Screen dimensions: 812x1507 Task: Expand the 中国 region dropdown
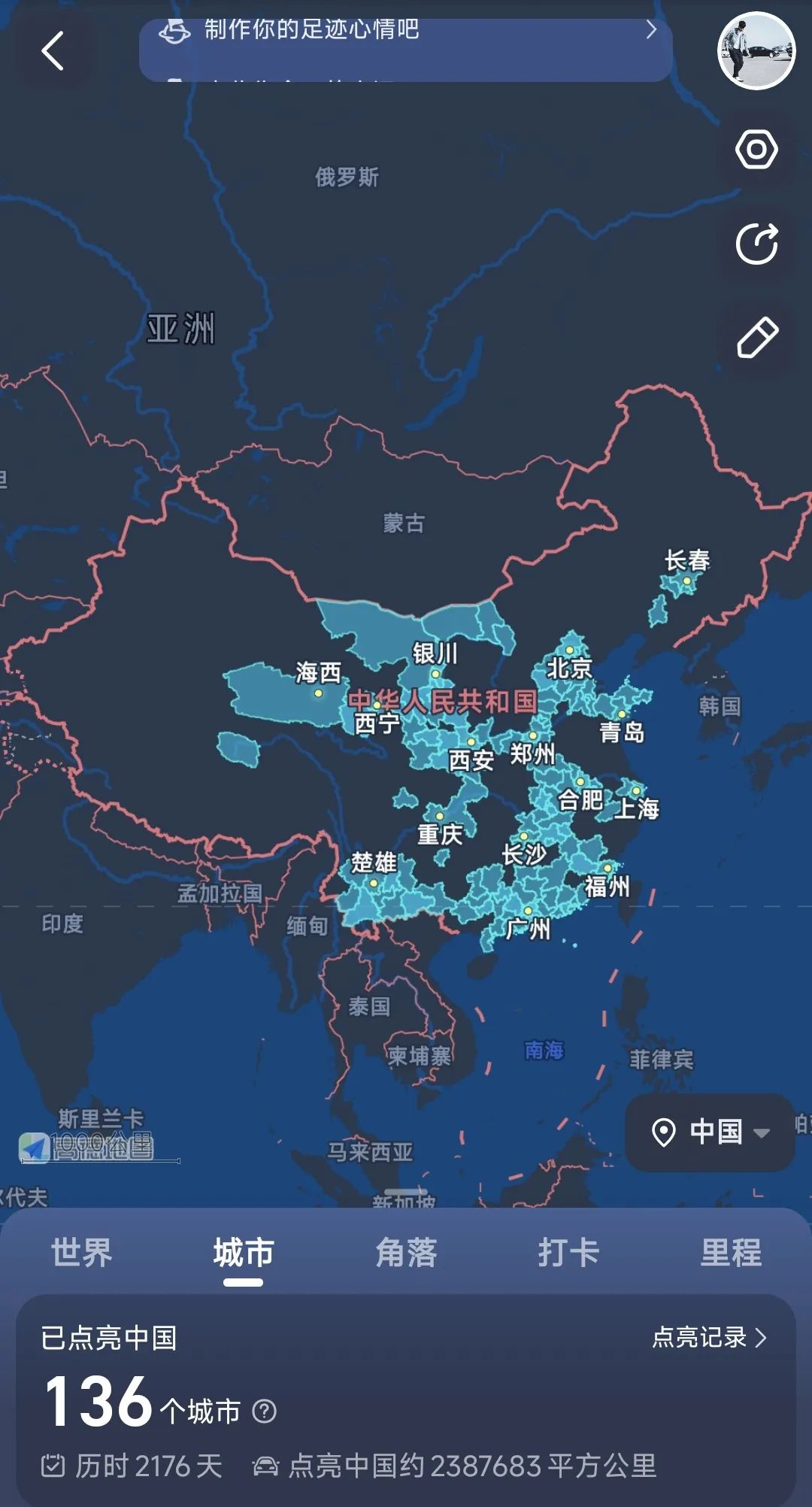point(710,1132)
